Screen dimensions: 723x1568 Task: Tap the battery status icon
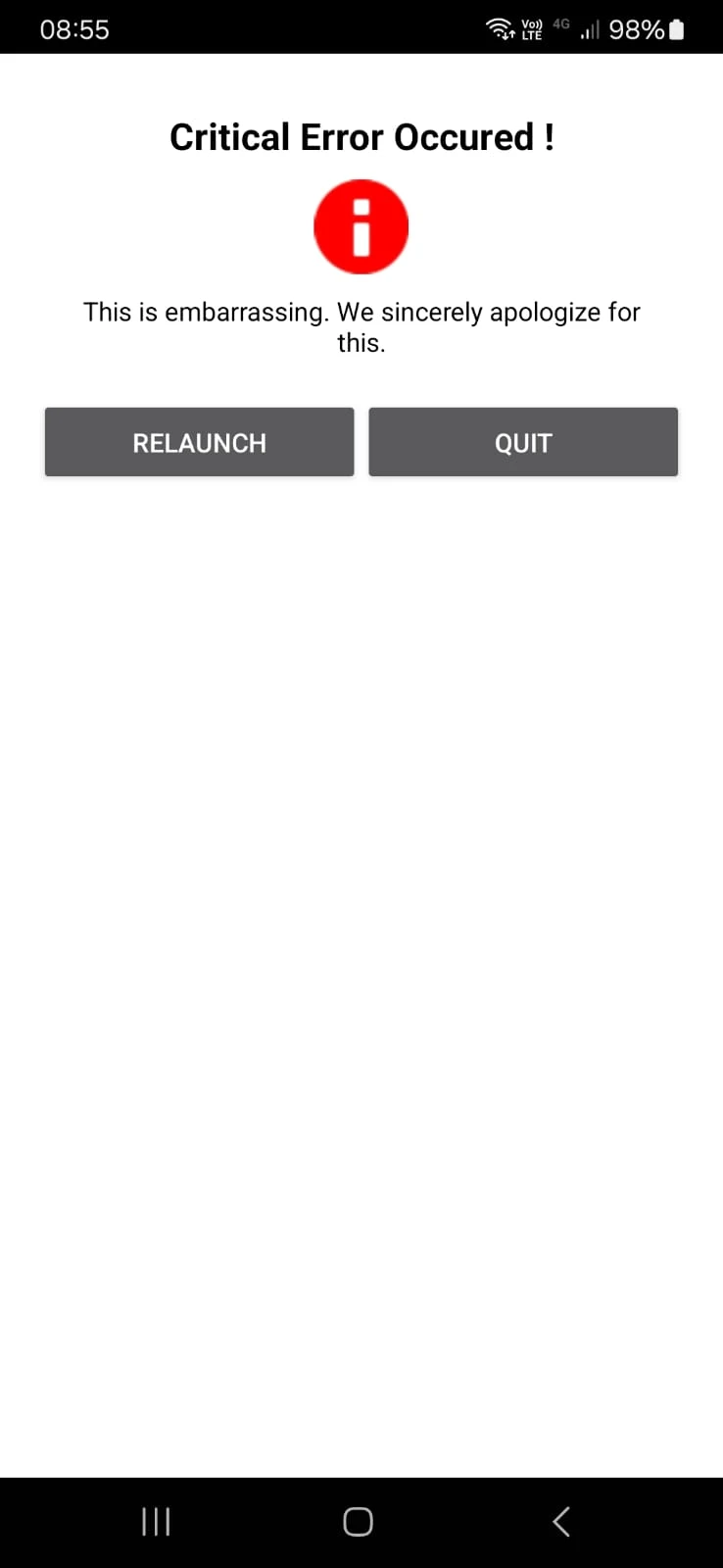point(678,28)
